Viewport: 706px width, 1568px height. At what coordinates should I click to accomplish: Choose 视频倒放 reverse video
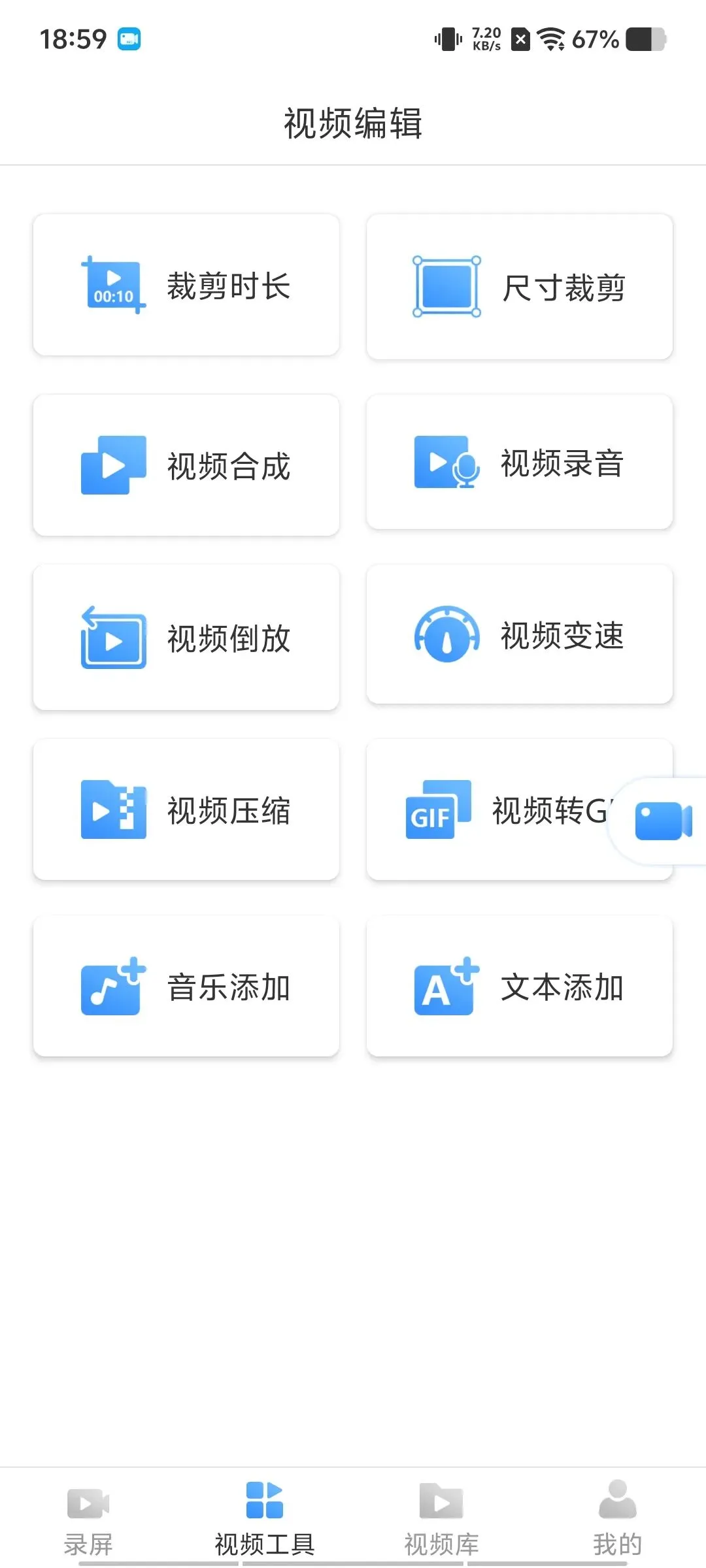(x=186, y=638)
